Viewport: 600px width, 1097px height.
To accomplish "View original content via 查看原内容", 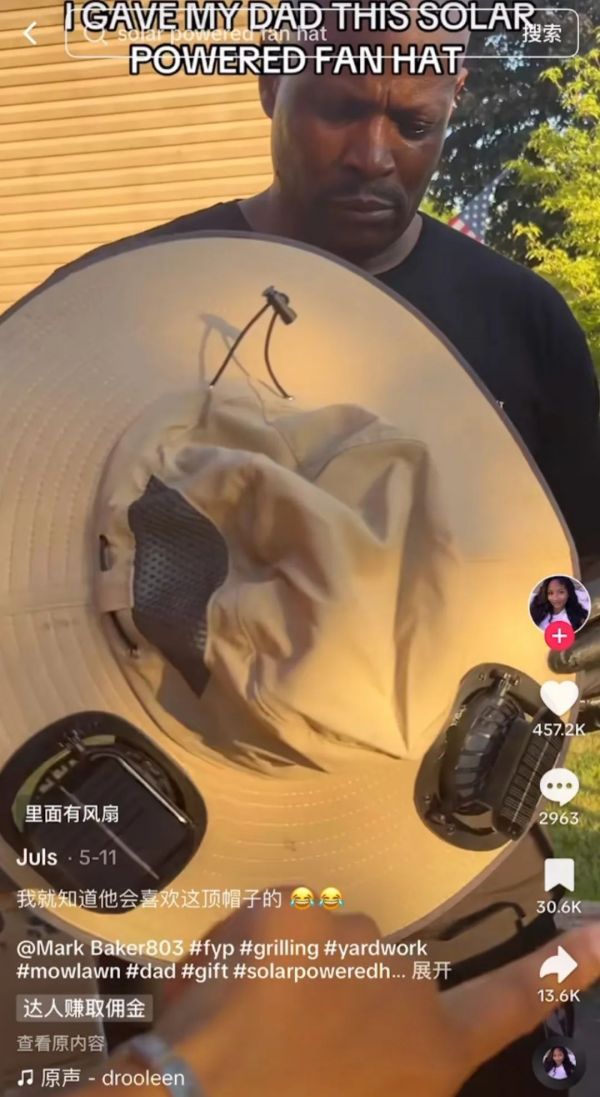I will click(60, 1043).
